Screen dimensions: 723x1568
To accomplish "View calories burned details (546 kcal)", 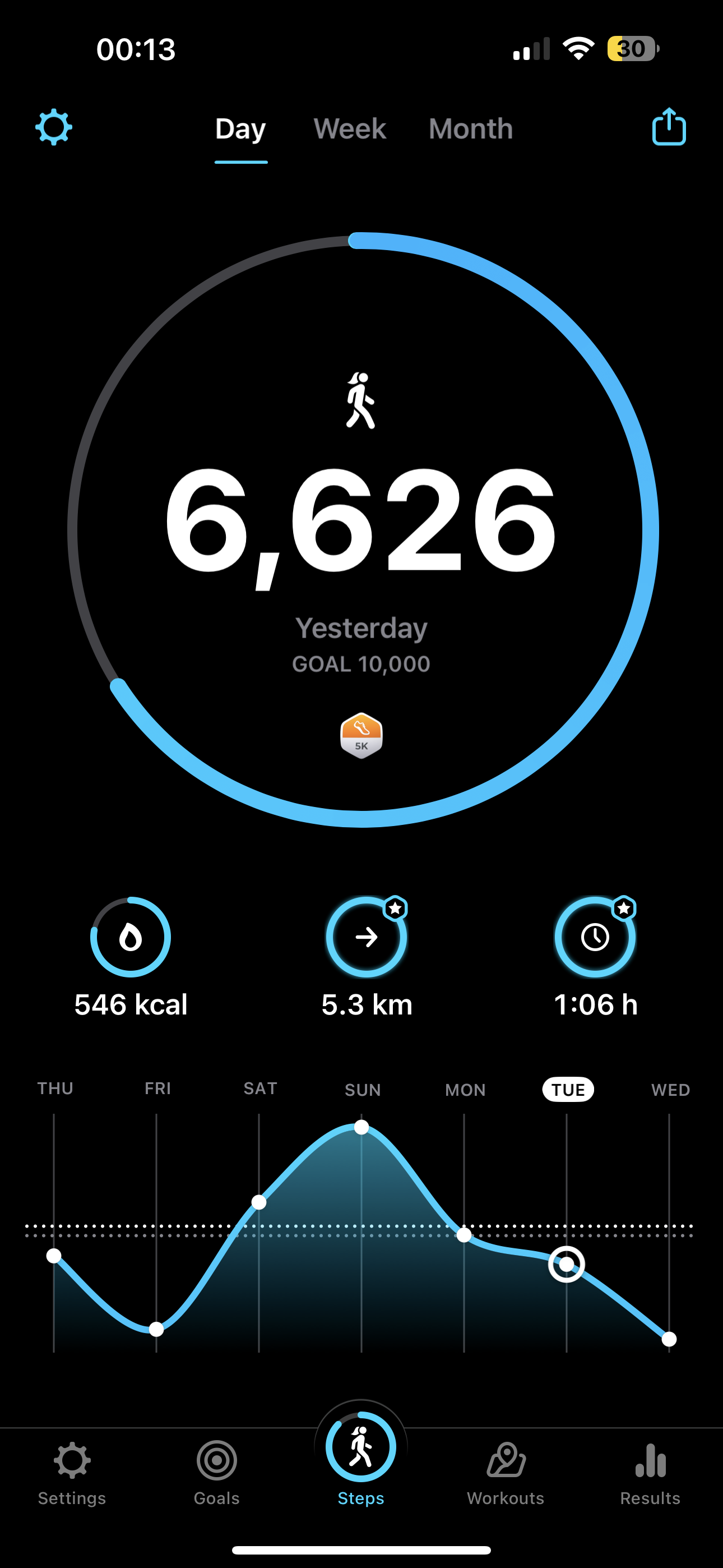I will pos(130,958).
